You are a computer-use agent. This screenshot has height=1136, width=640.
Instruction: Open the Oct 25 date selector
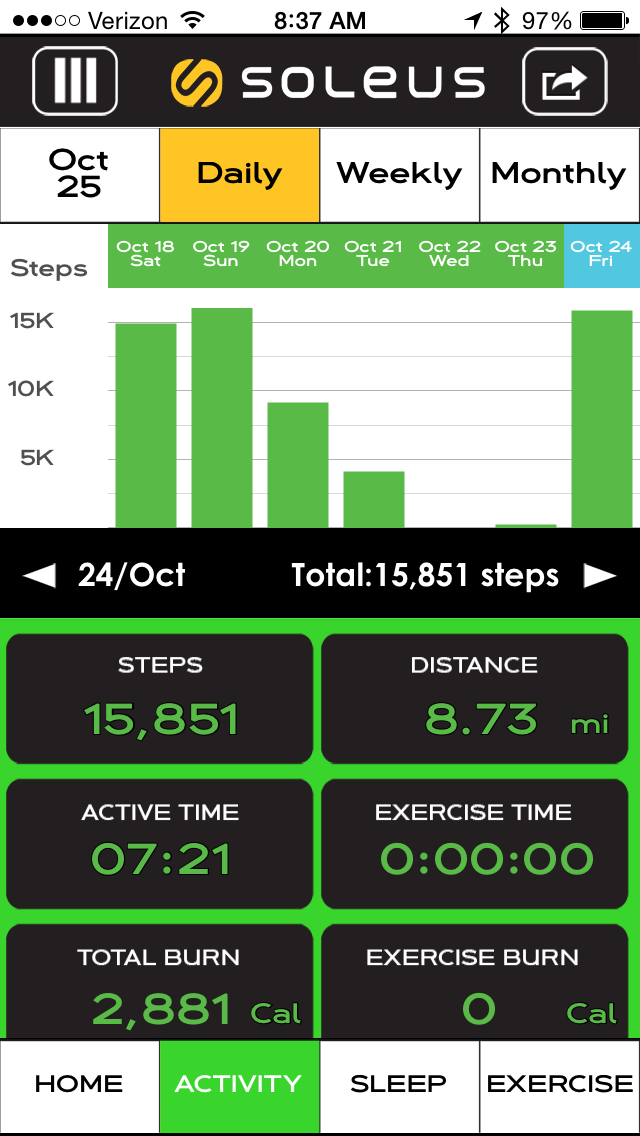(x=79, y=174)
